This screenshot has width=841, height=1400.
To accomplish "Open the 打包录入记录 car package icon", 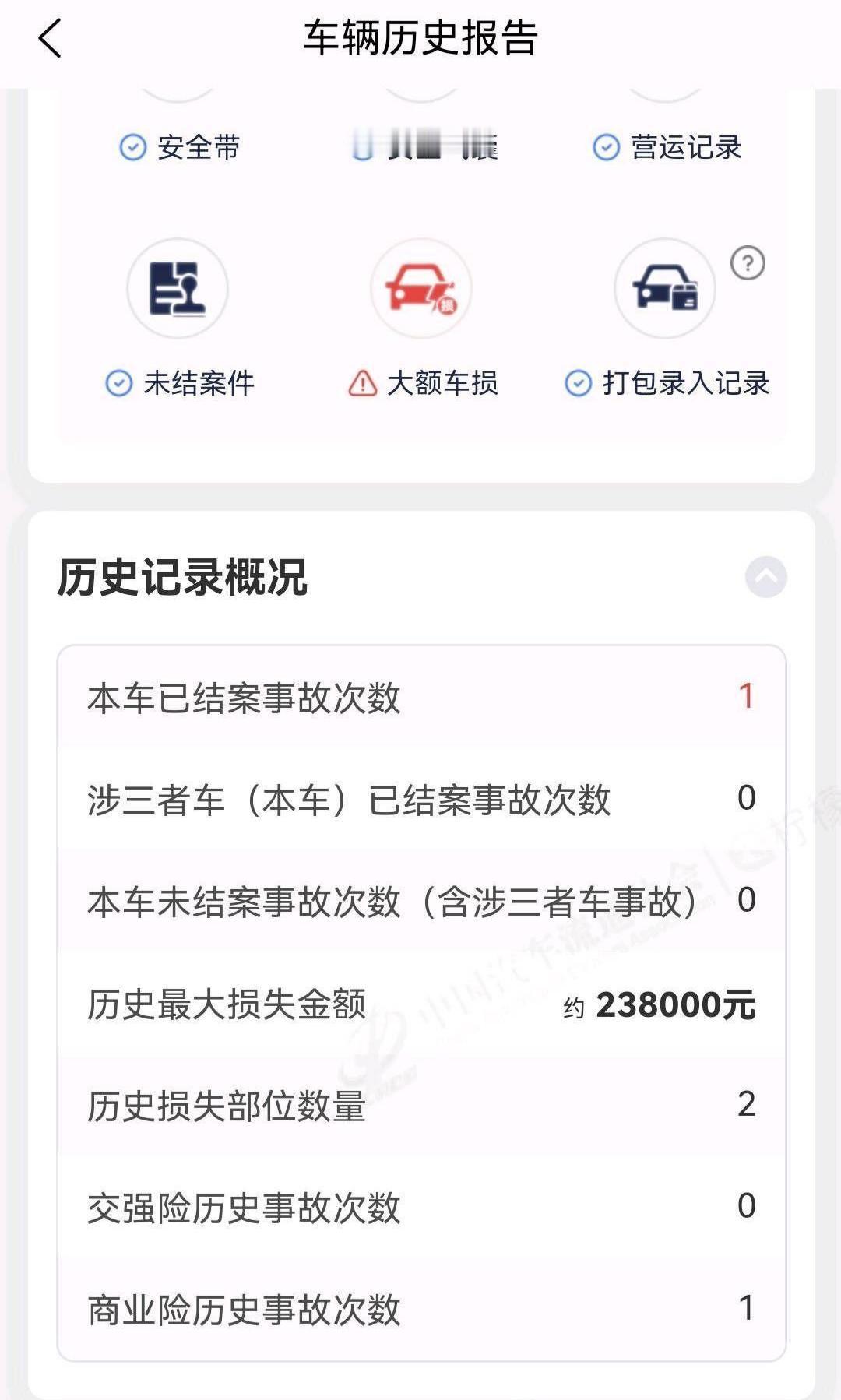I will coord(663,288).
